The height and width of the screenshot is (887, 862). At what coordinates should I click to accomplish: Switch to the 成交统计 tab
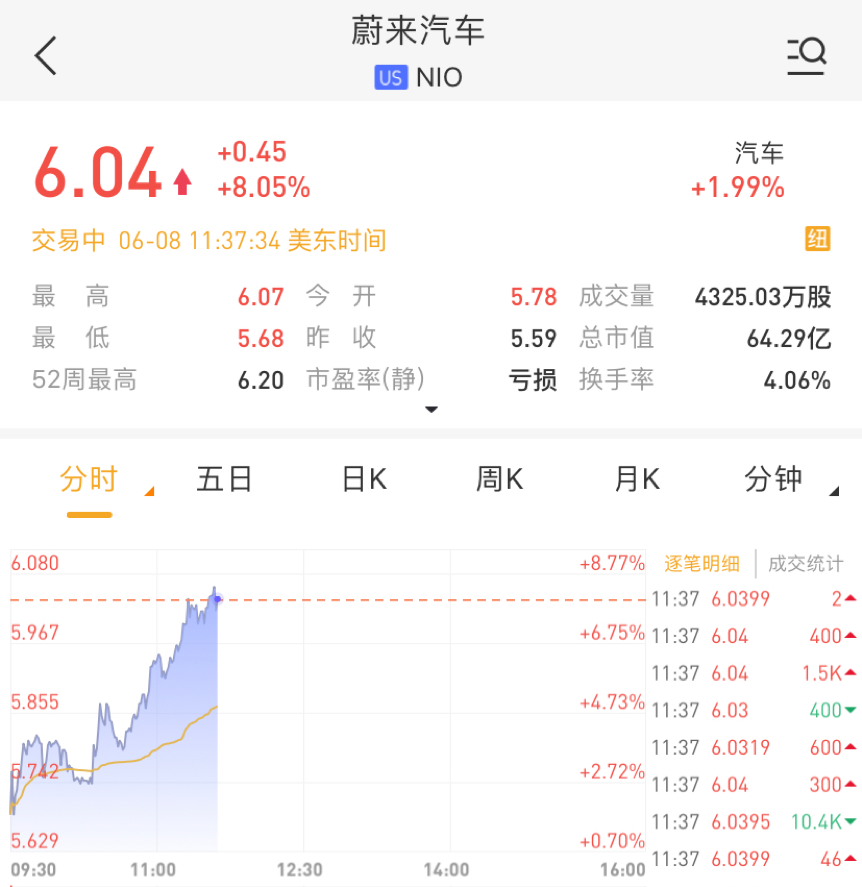pyautogui.click(x=805, y=564)
